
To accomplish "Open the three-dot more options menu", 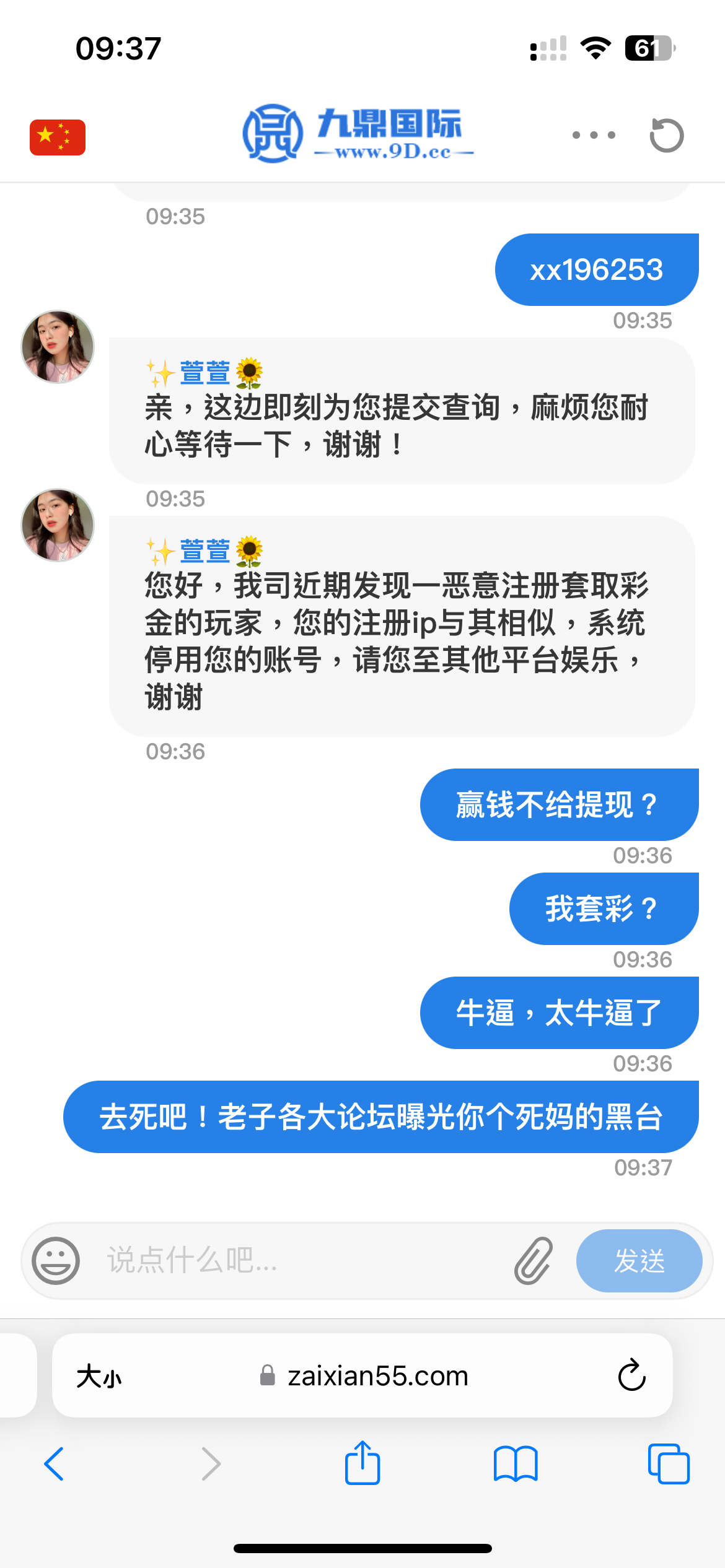I will (594, 135).
